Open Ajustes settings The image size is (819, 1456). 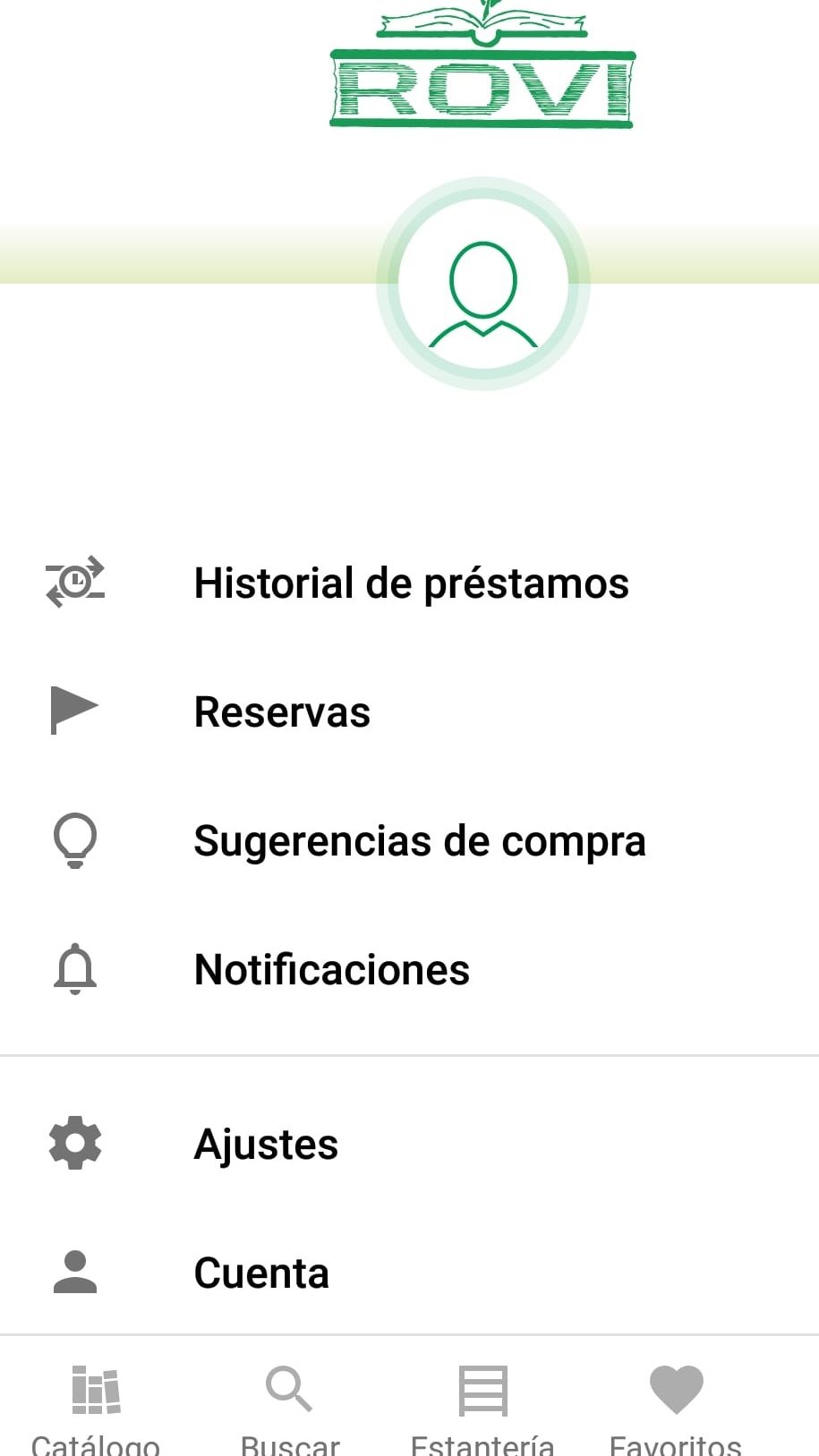[266, 1145]
